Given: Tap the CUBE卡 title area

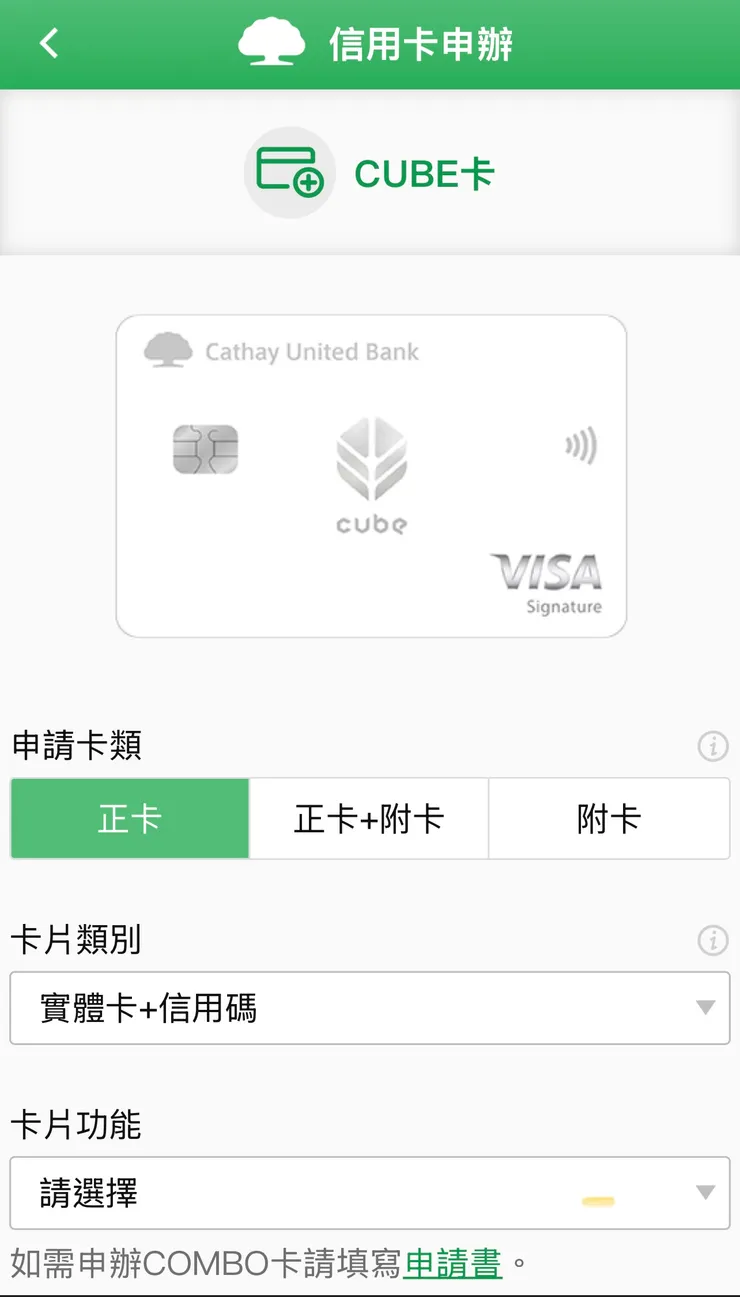Looking at the screenshot, I should (425, 173).
